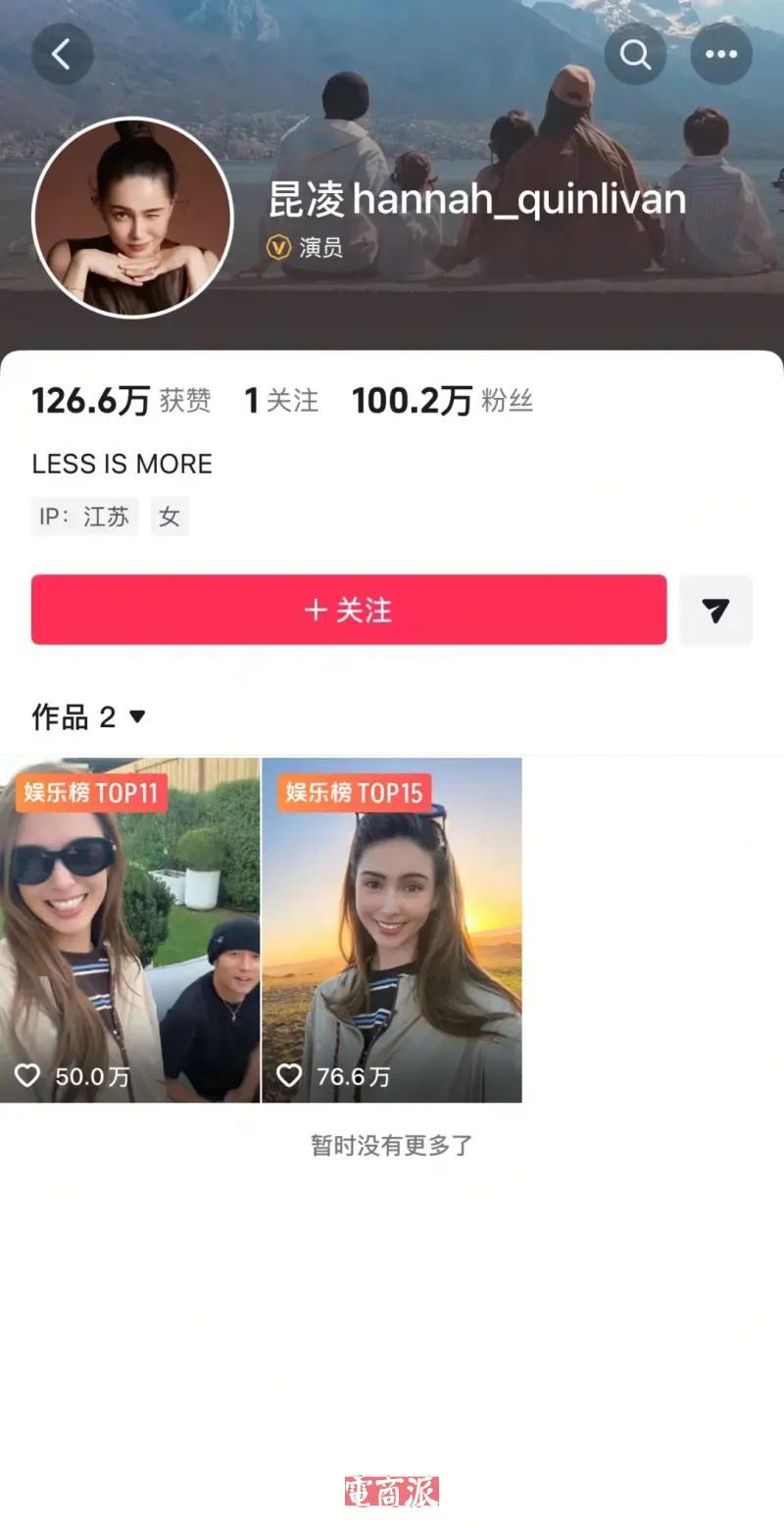Follow with the red 关注 button
Screen dimensions: 784x1528
[349, 610]
